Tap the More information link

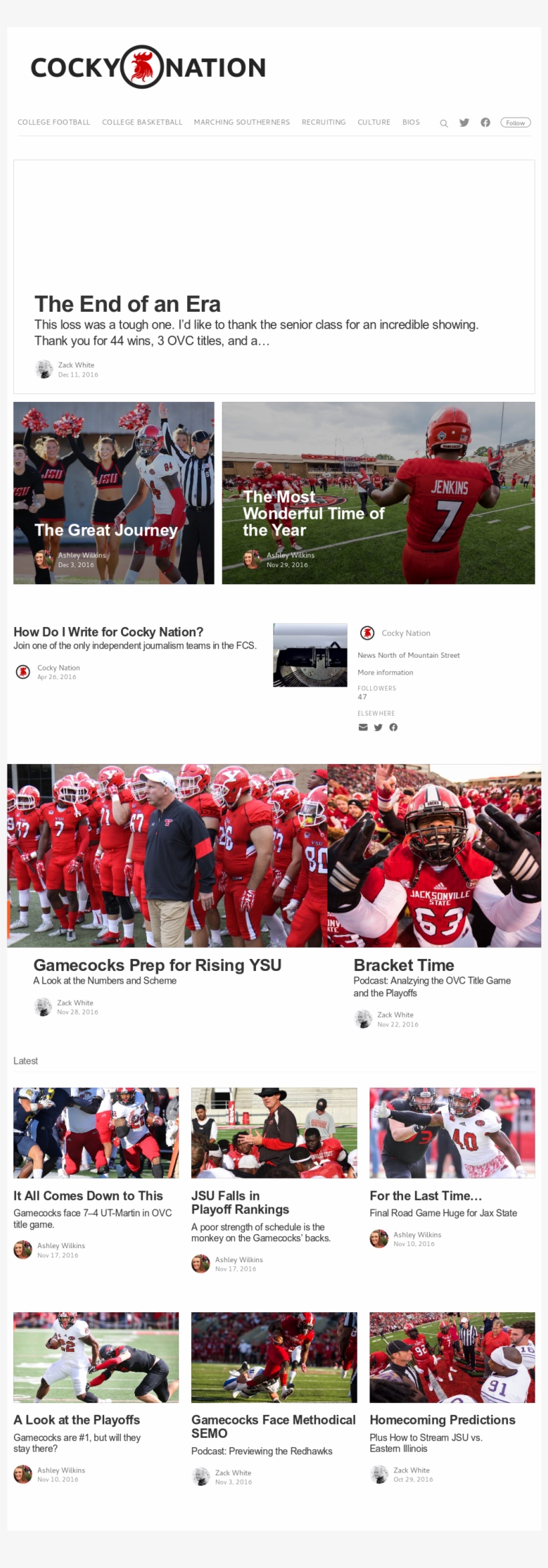tap(385, 672)
